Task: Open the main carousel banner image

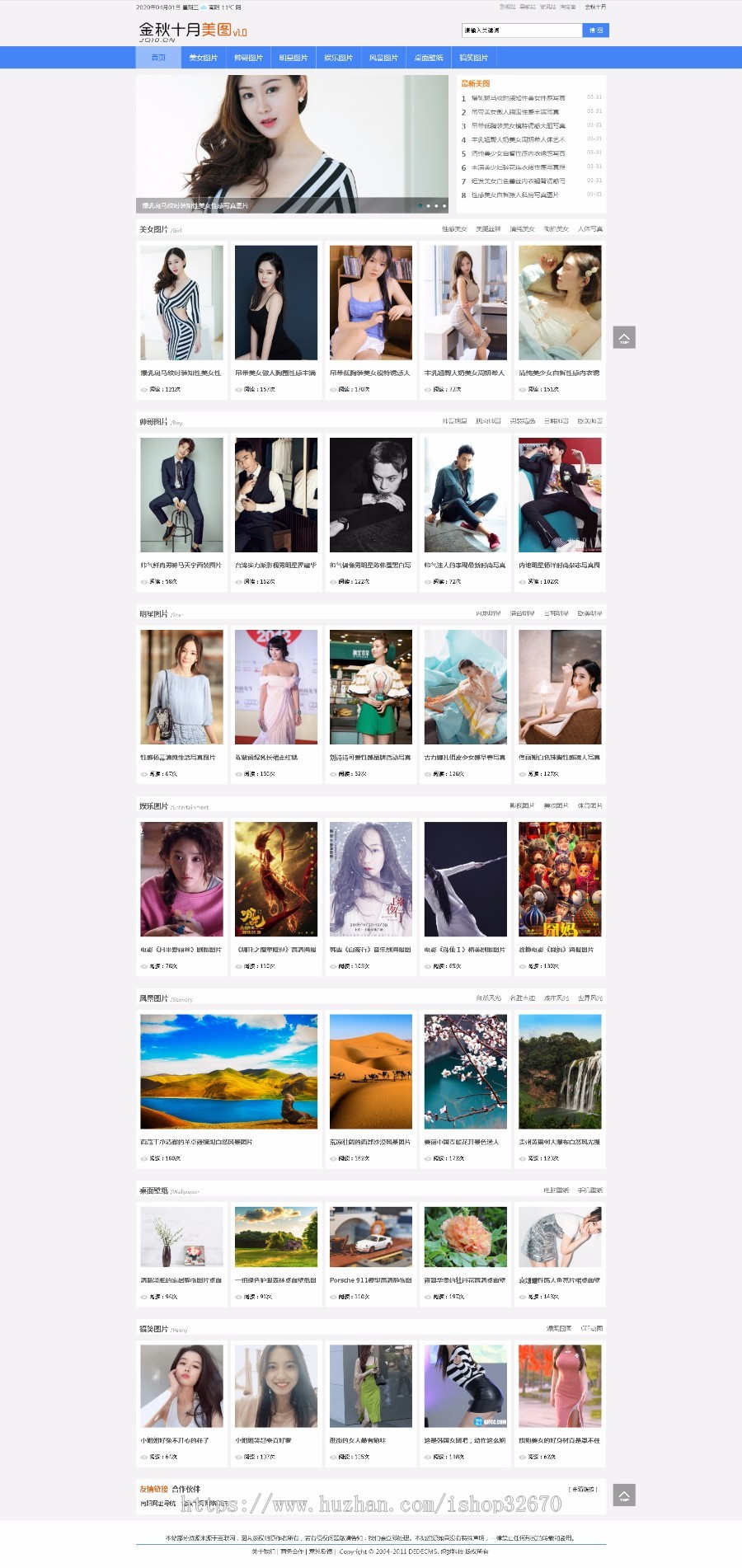Action: (289, 140)
